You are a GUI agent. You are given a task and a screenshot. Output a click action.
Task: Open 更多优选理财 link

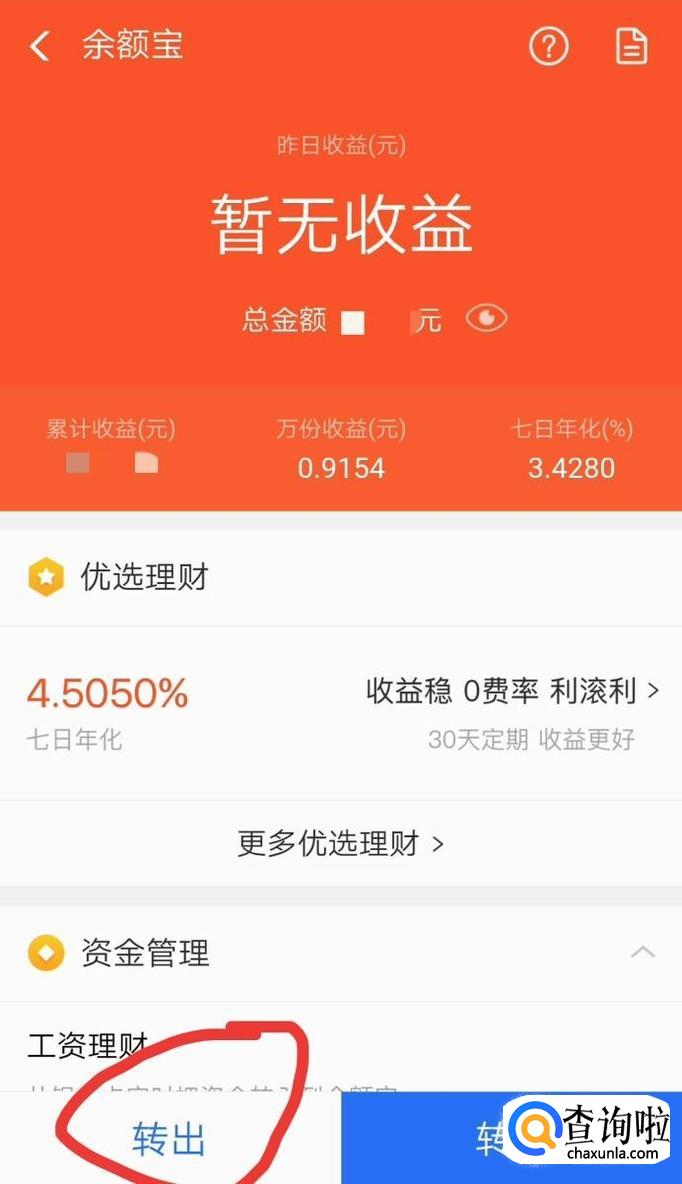tap(340, 843)
